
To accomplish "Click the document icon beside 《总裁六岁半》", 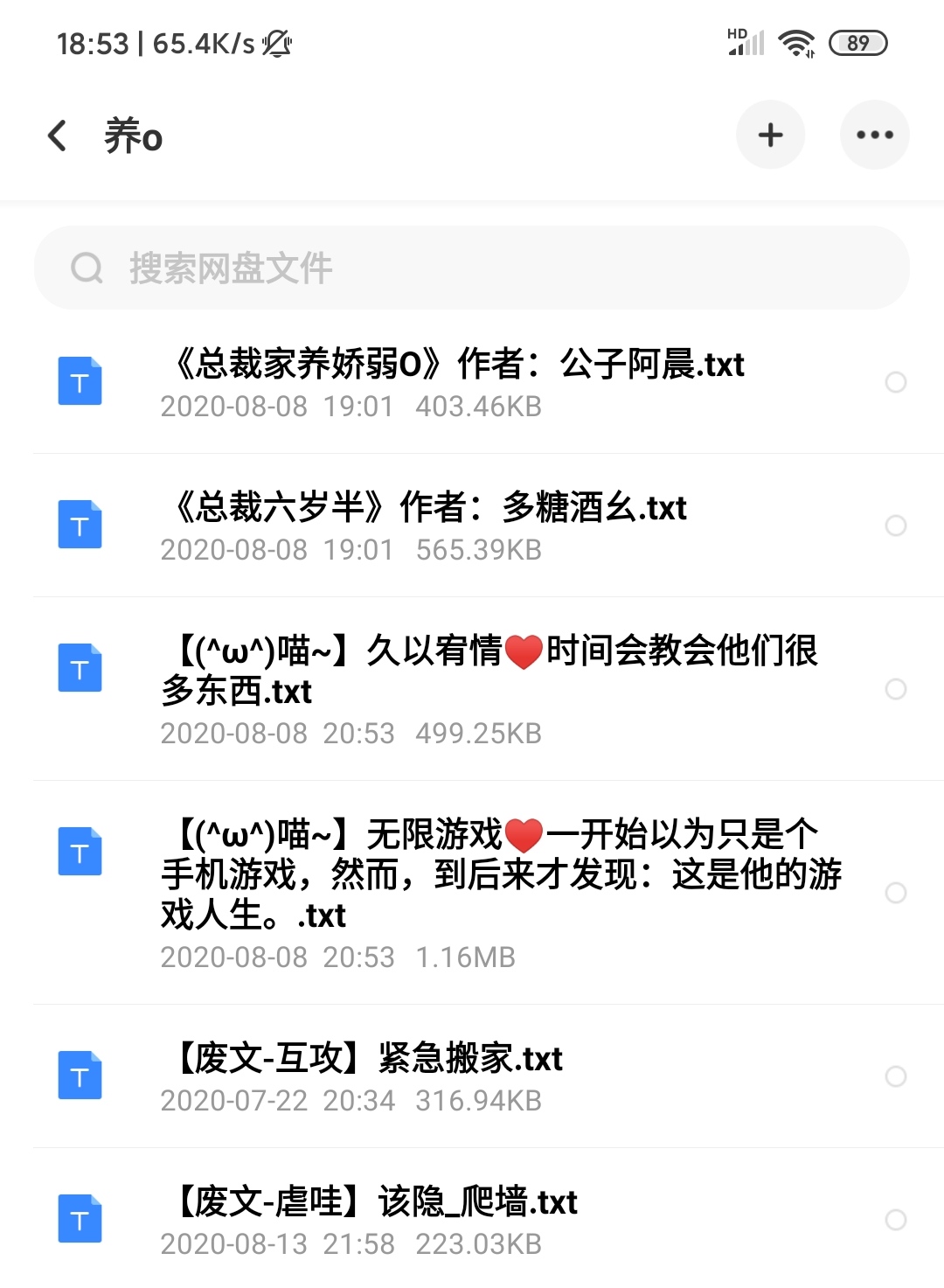I will click(x=80, y=525).
